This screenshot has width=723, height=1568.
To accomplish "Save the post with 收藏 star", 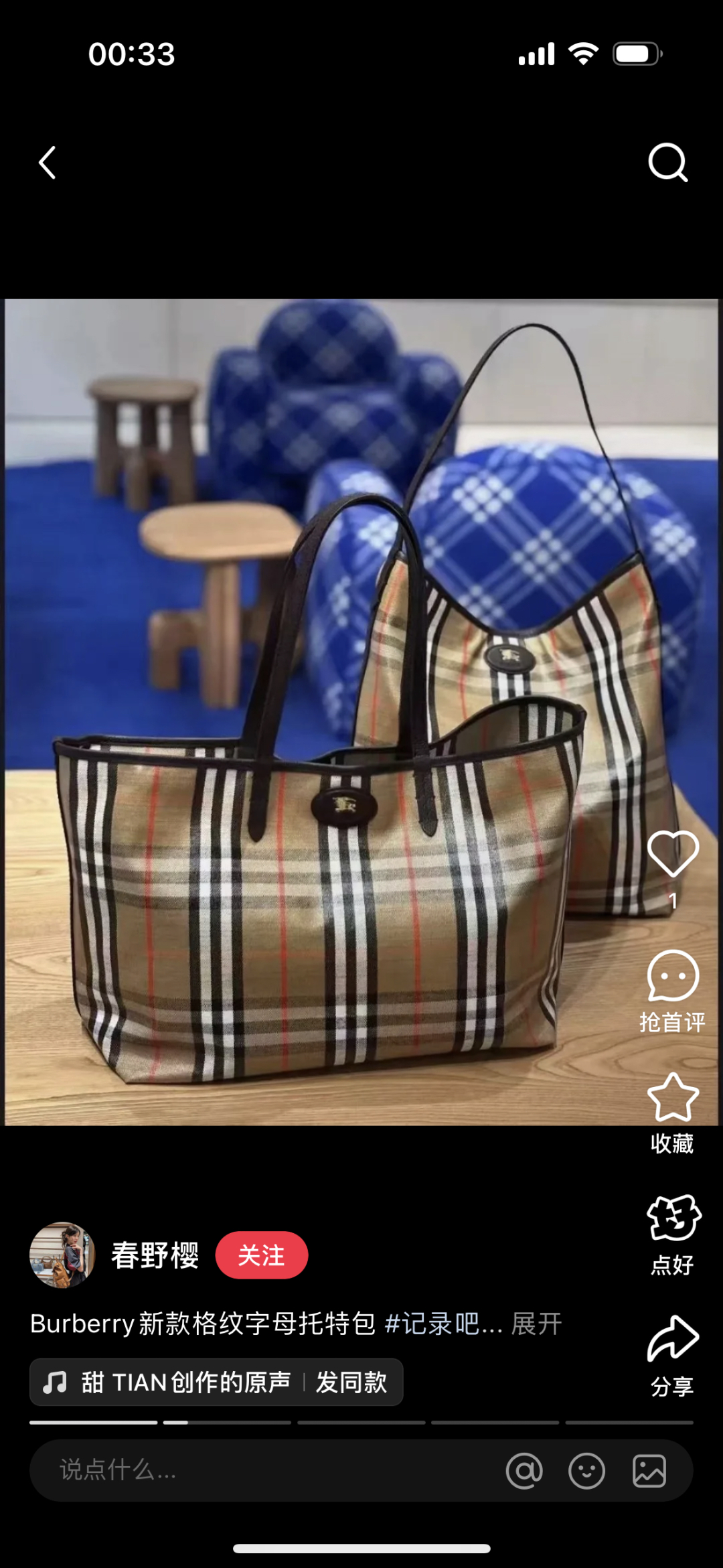I will (x=672, y=1098).
